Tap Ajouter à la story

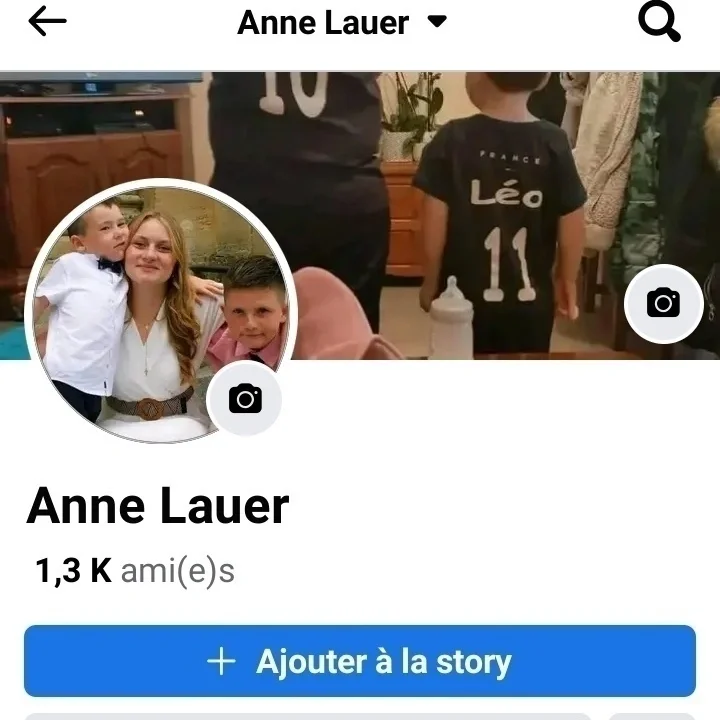360,661
